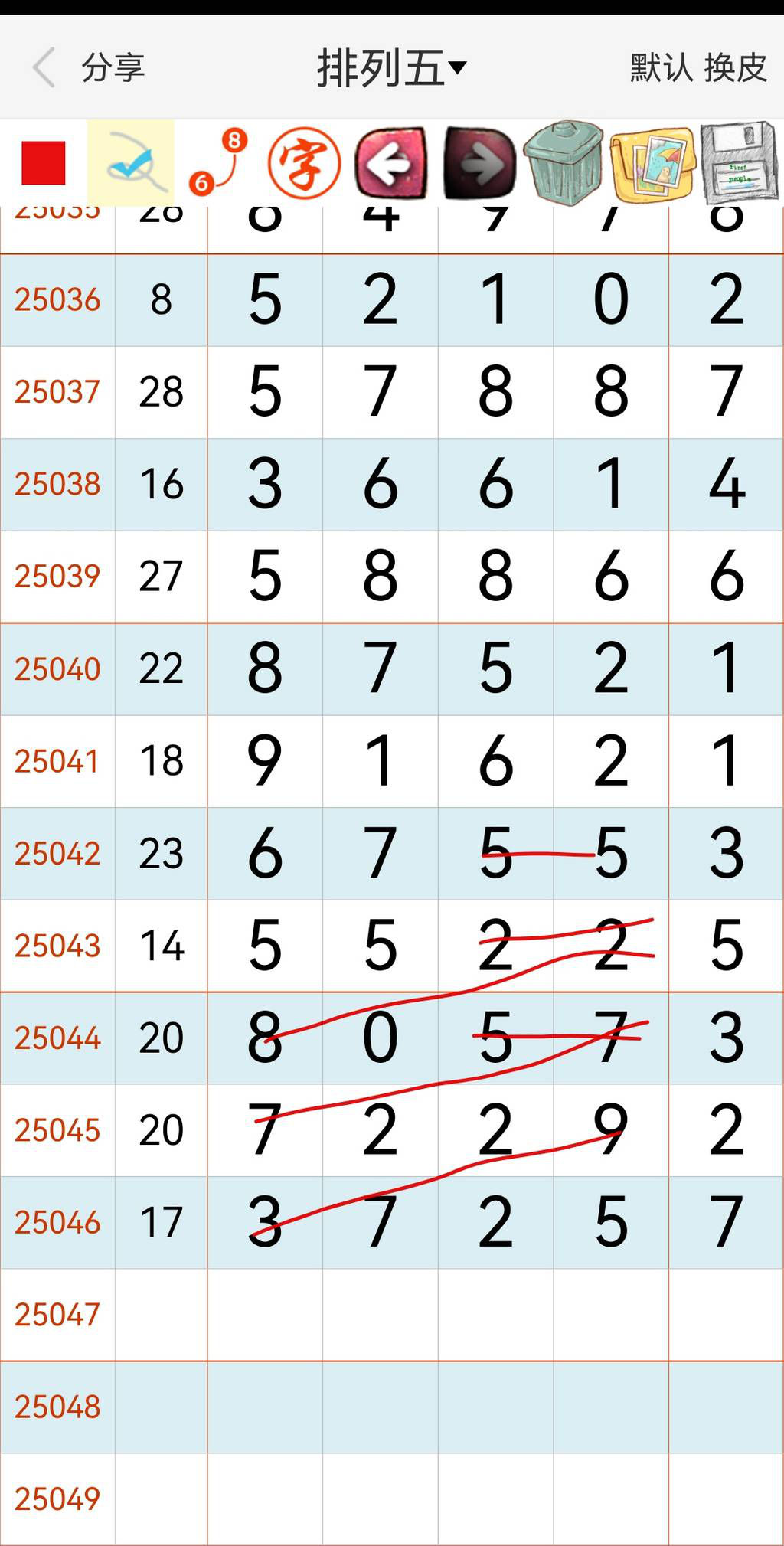Tap period number 25036

(x=57, y=300)
